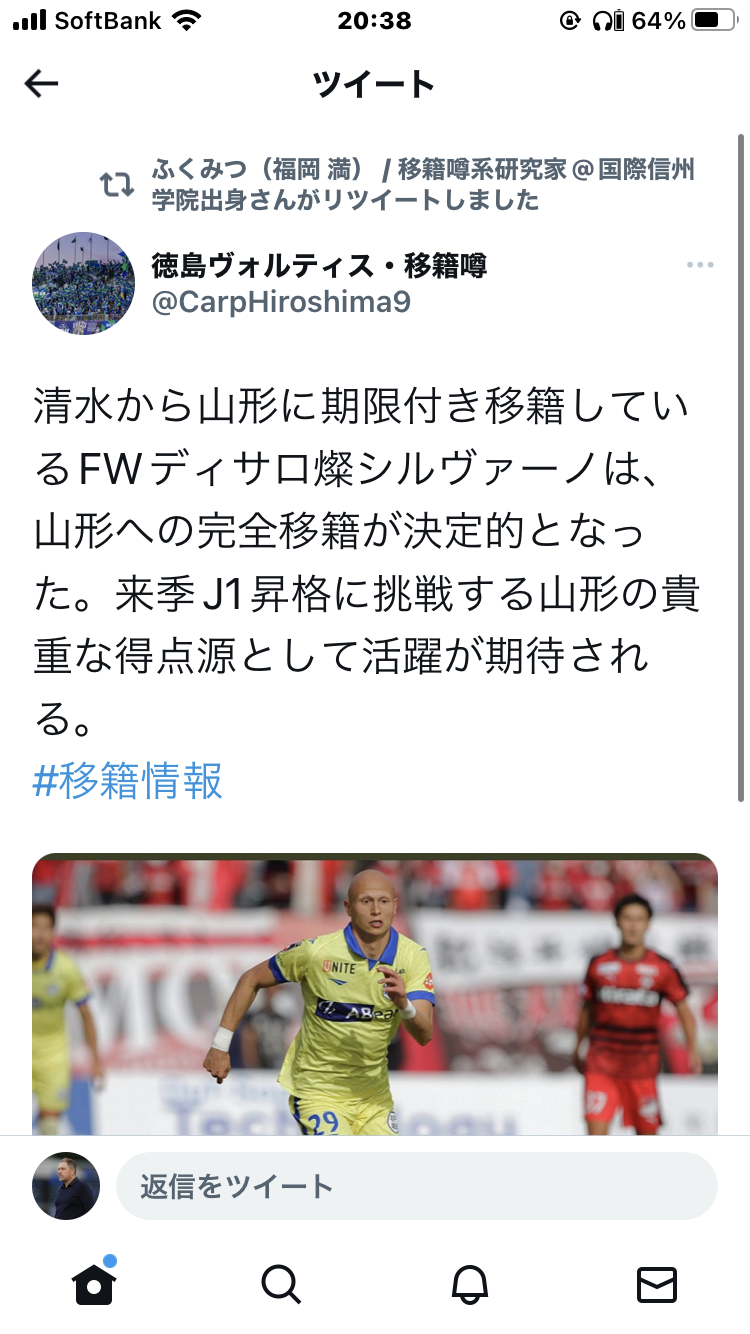The image size is (750, 1334).
Task: Tap the 返信をツイート reply field
Action: click(x=417, y=1186)
